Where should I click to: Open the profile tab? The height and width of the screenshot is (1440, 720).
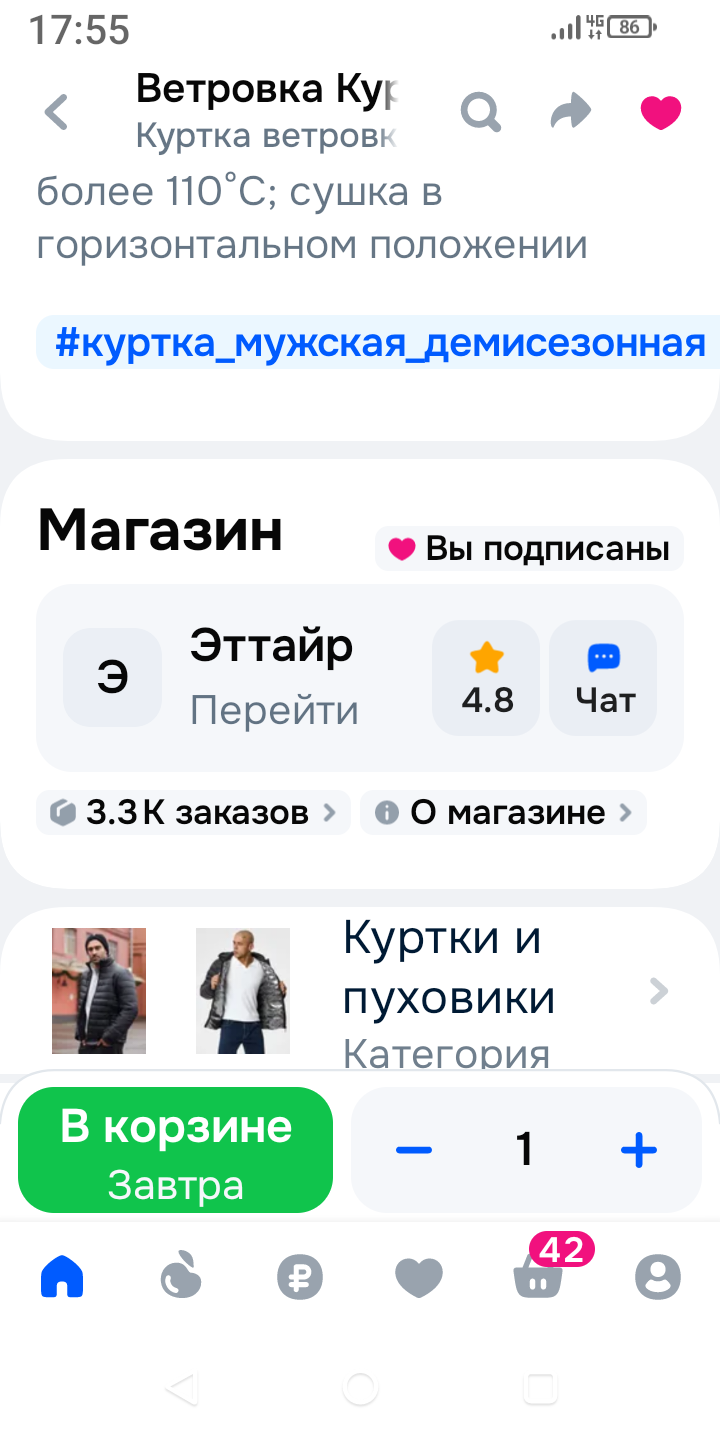658,1277
